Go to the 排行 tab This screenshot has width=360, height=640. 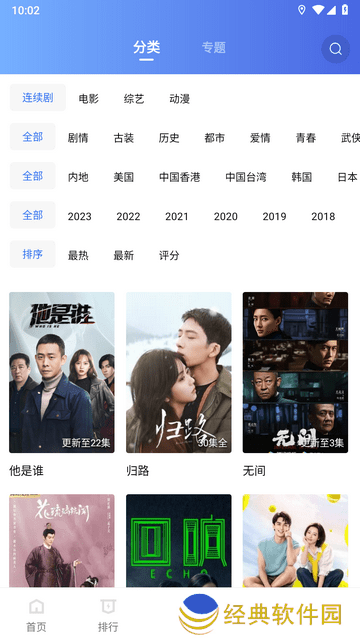point(108,614)
